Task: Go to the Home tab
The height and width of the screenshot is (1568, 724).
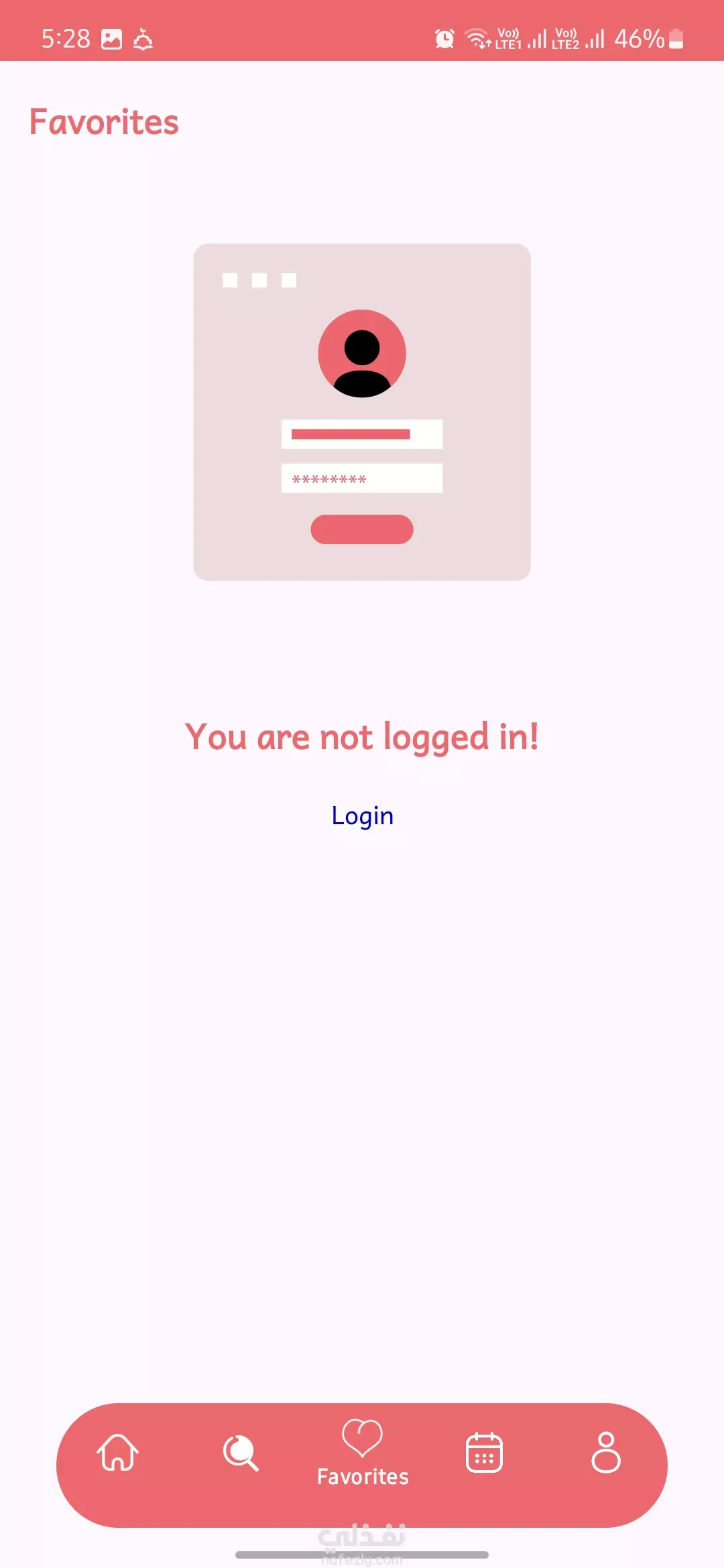Action: pos(118,1452)
